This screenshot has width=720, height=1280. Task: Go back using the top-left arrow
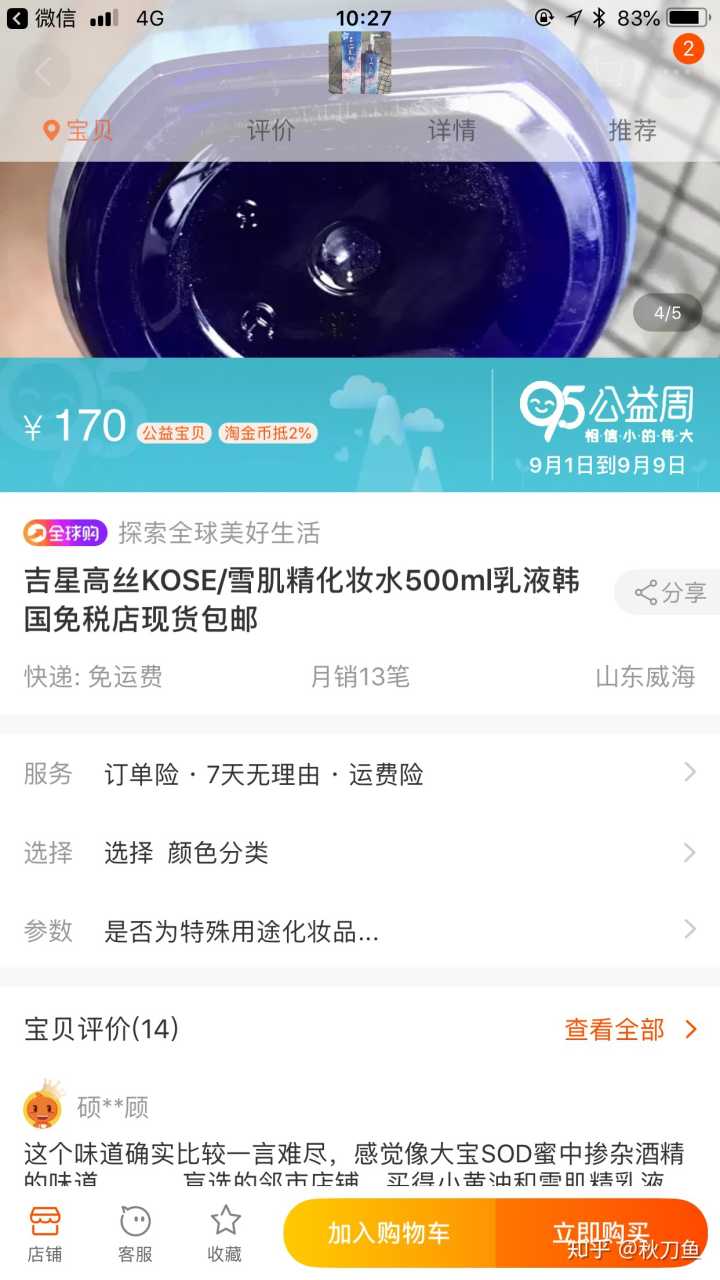(43, 72)
